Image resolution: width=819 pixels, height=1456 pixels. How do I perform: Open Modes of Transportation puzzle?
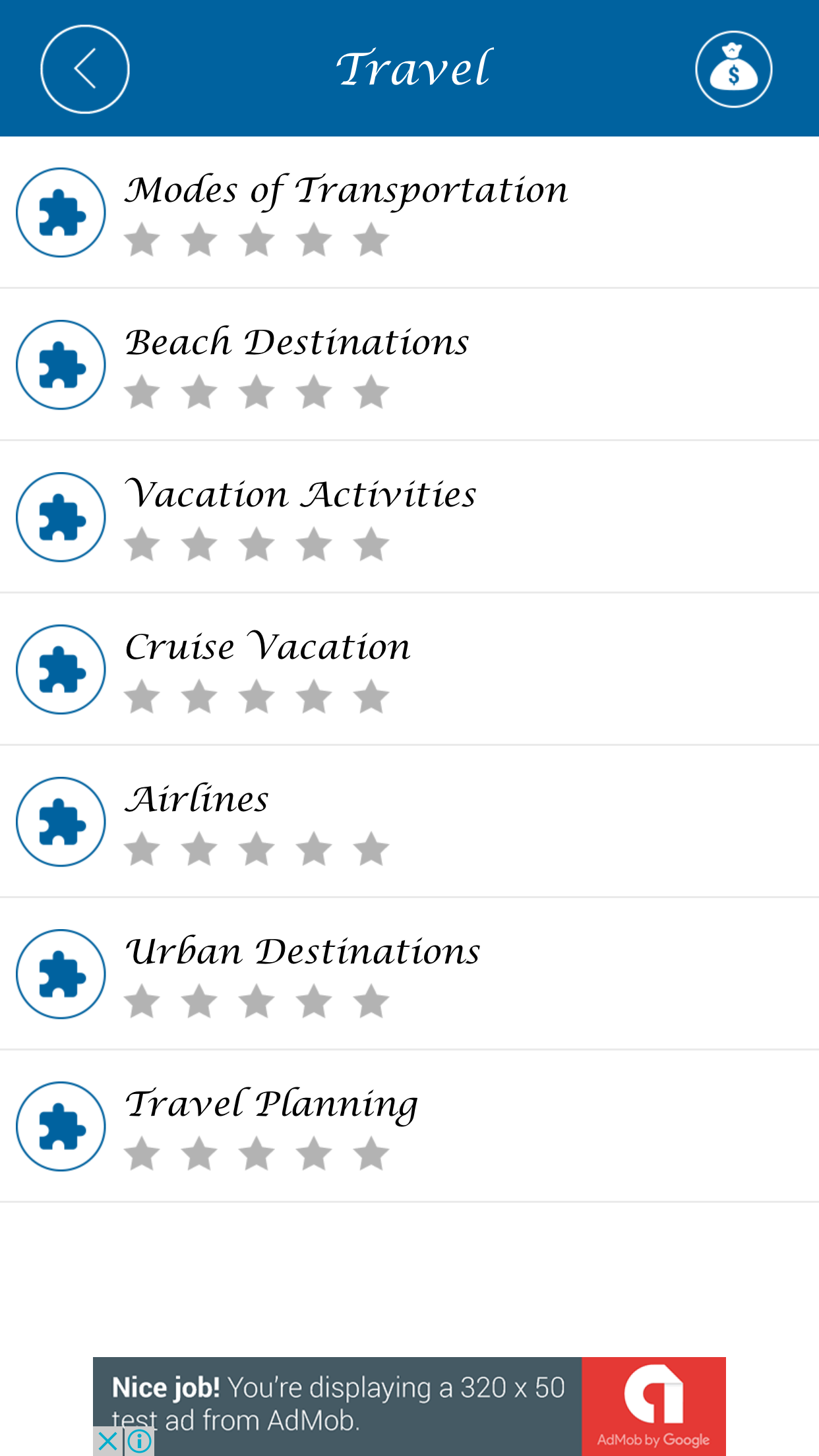click(x=409, y=212)
